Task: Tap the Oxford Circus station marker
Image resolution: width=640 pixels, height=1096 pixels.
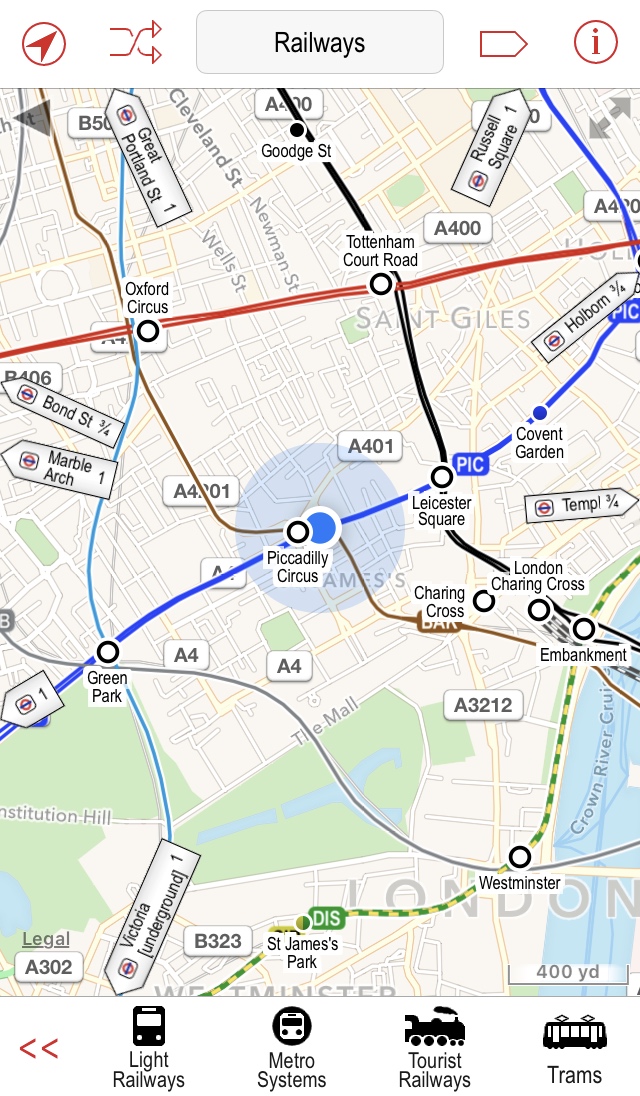Action: coord(148,331)
